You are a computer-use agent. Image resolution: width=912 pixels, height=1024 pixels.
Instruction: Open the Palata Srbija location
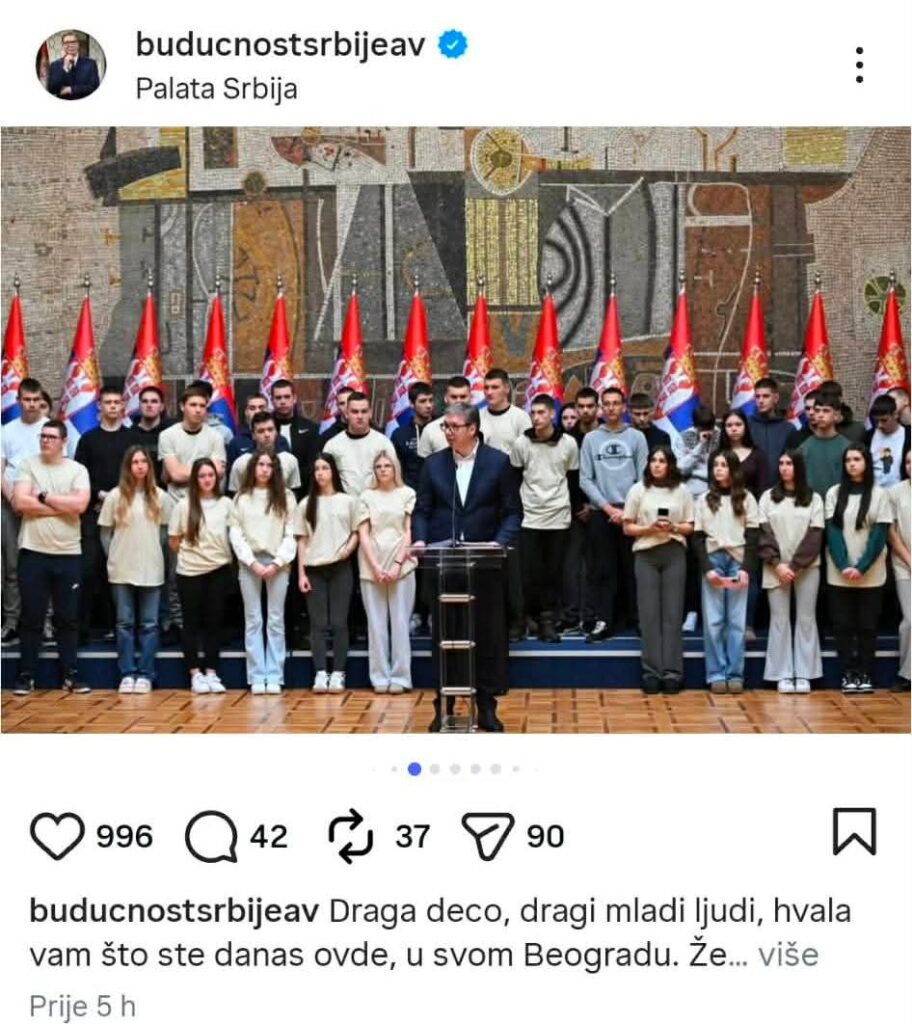click(216, 89)
